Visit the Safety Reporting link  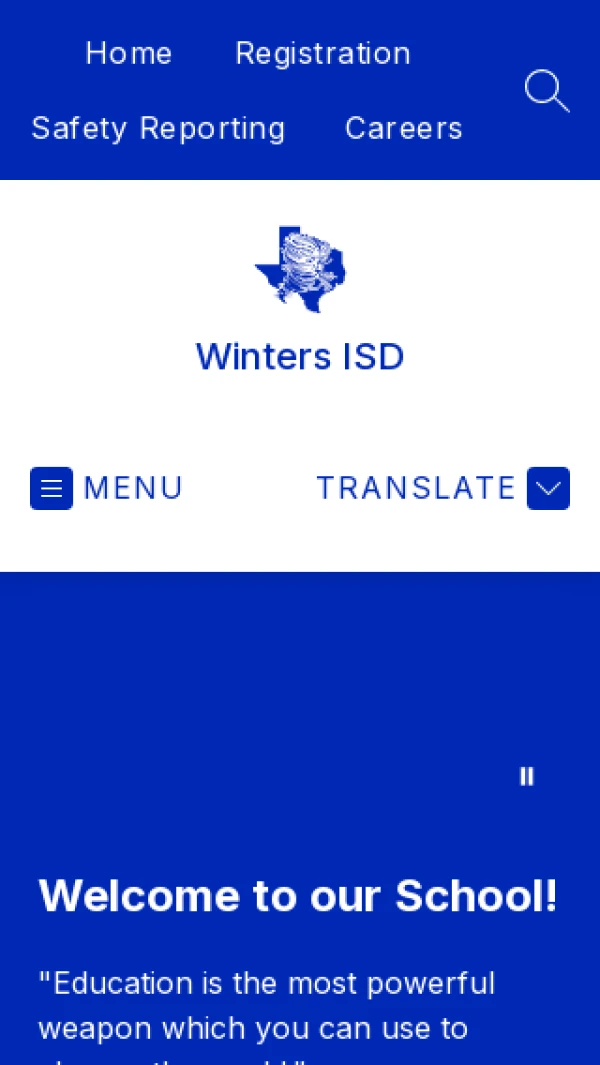coord(158,128)
